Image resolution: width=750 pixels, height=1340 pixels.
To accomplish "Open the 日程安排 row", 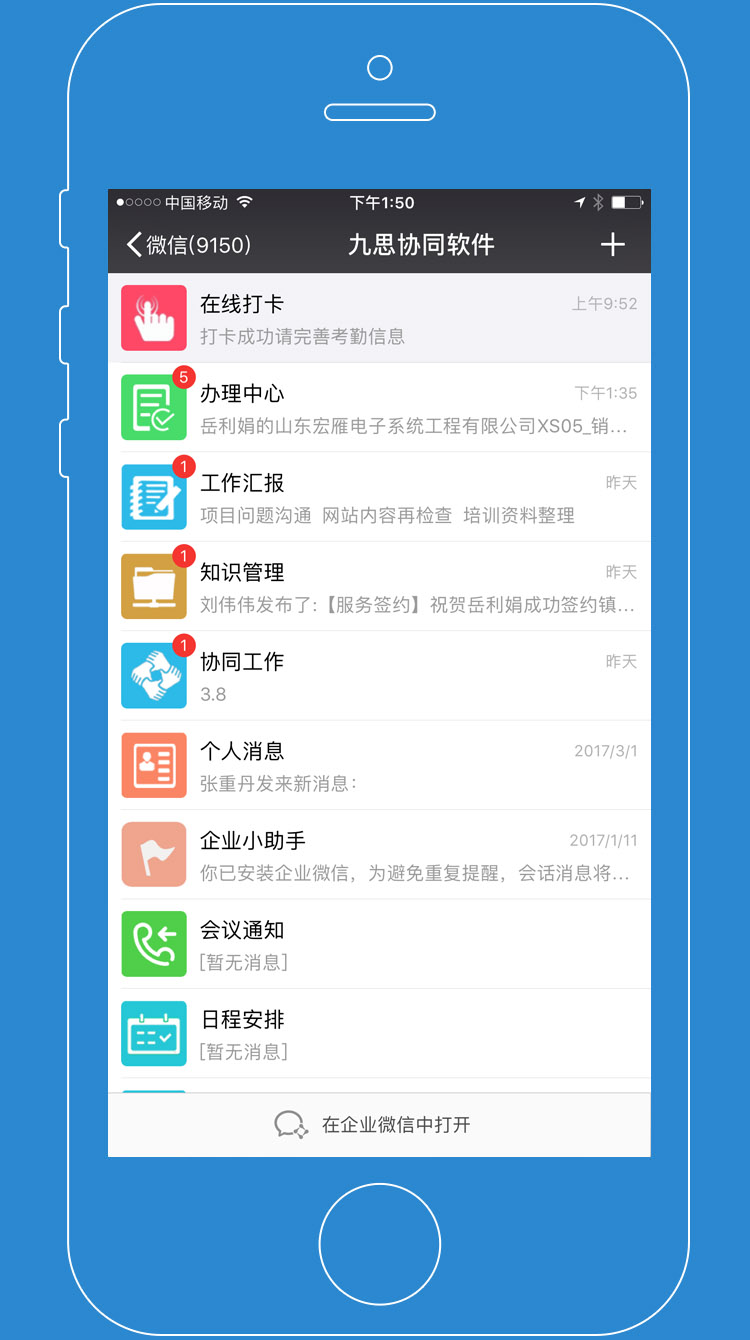I will 380,1034.
